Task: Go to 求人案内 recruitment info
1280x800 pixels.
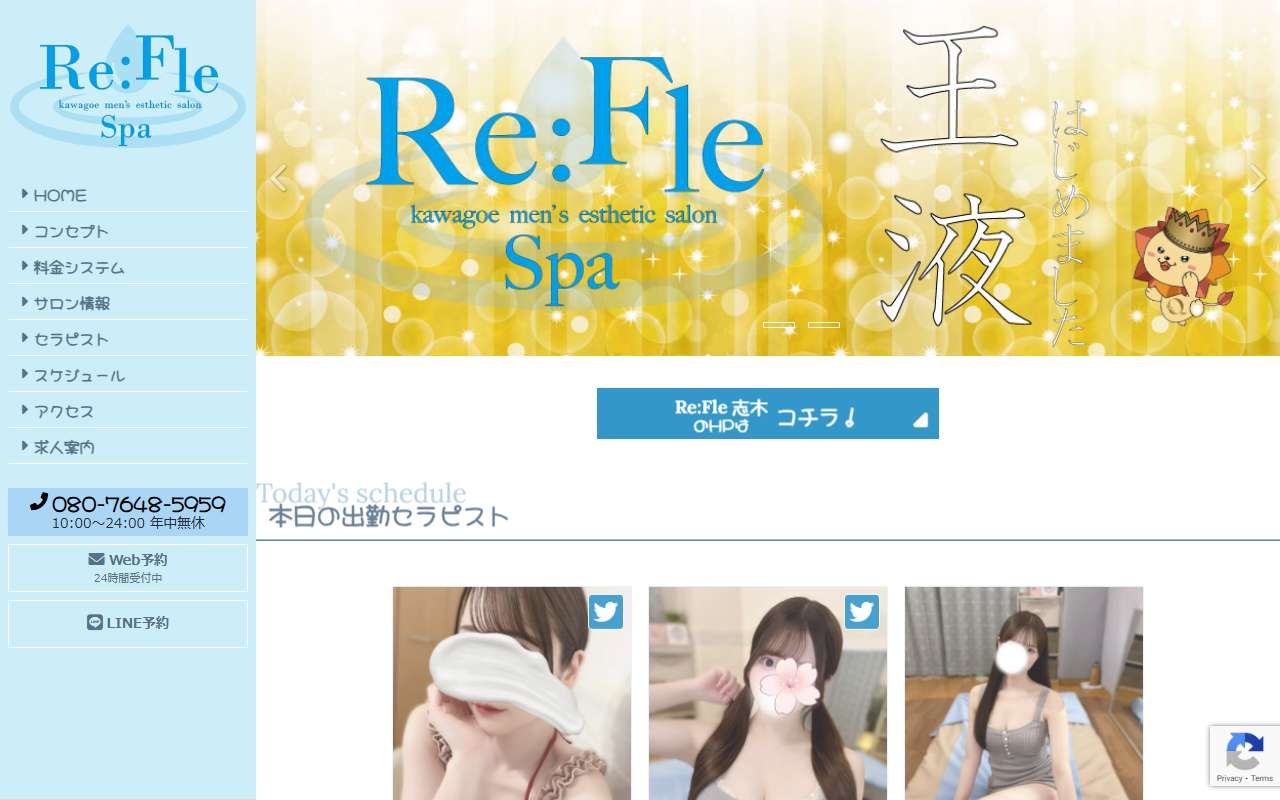Action: point(64,447)
